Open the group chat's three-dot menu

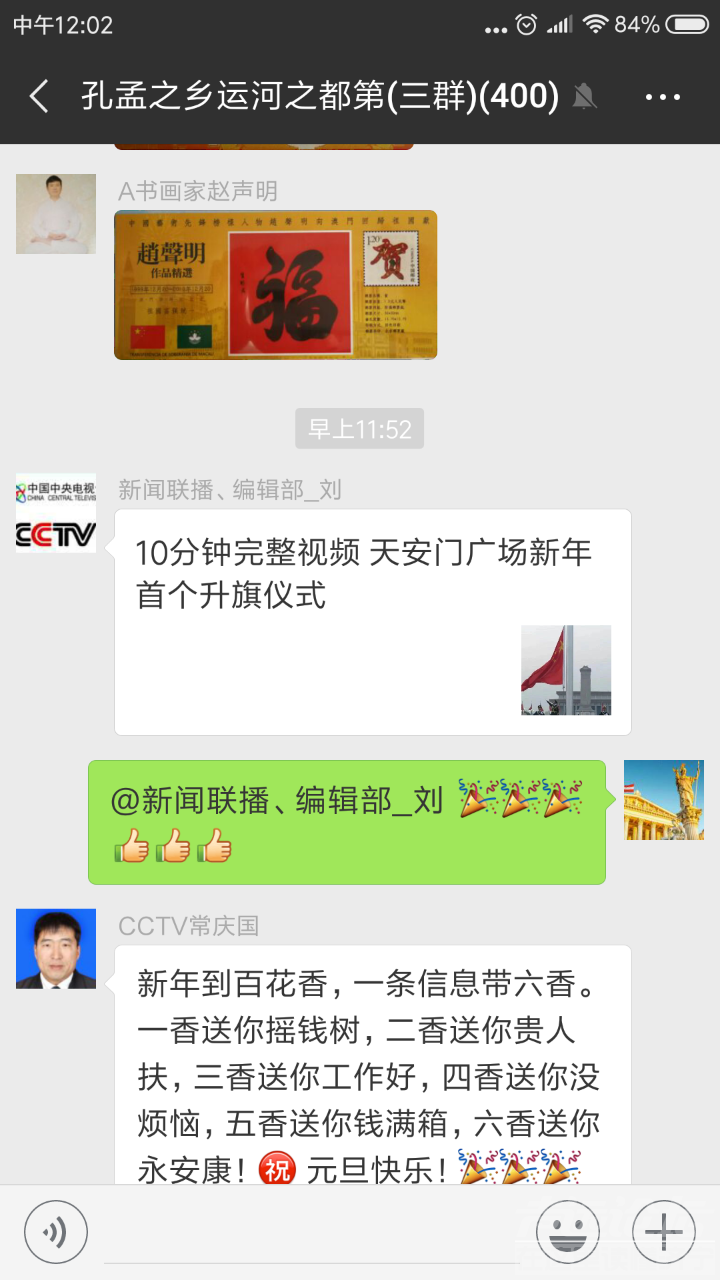[662, 97]
